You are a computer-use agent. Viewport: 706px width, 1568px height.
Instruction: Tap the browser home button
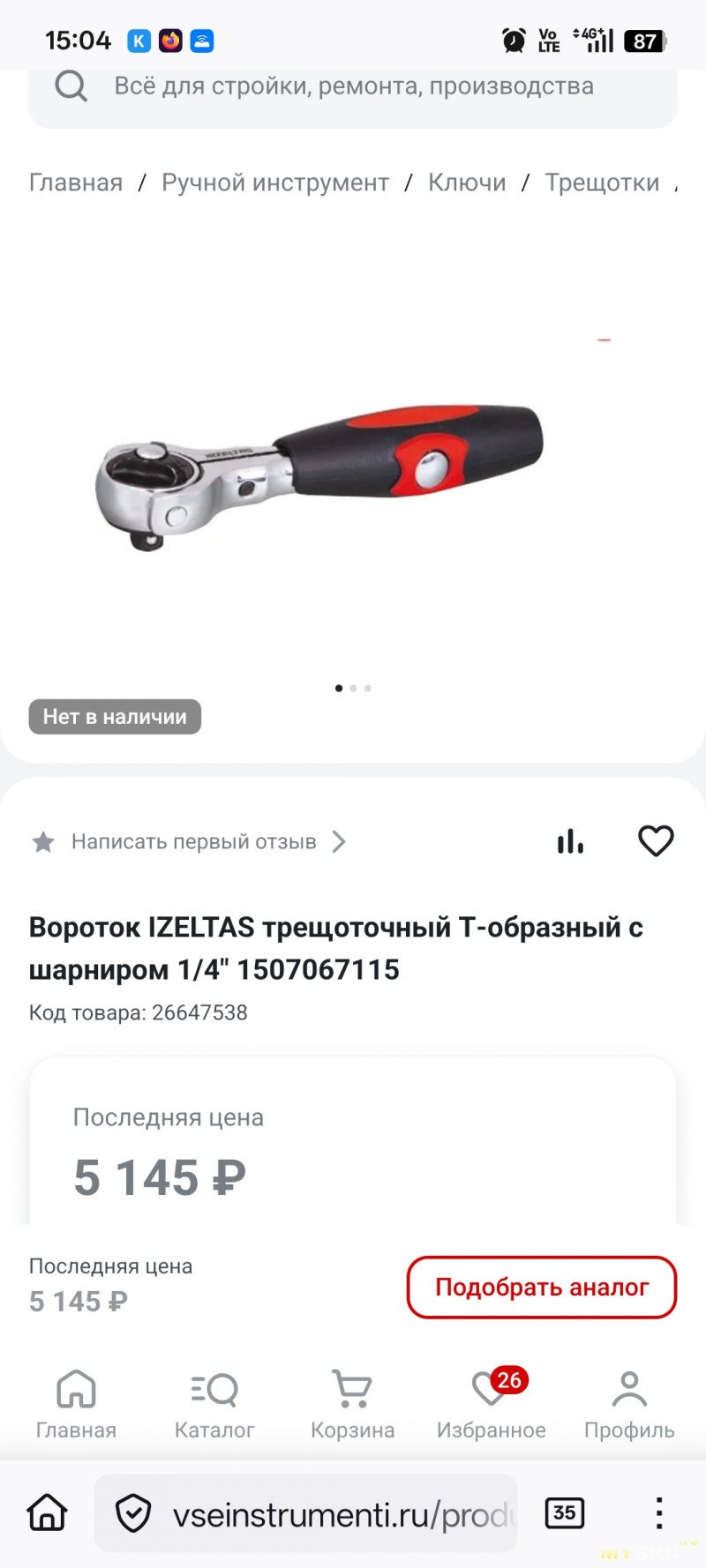click(x=48, y=1513)
